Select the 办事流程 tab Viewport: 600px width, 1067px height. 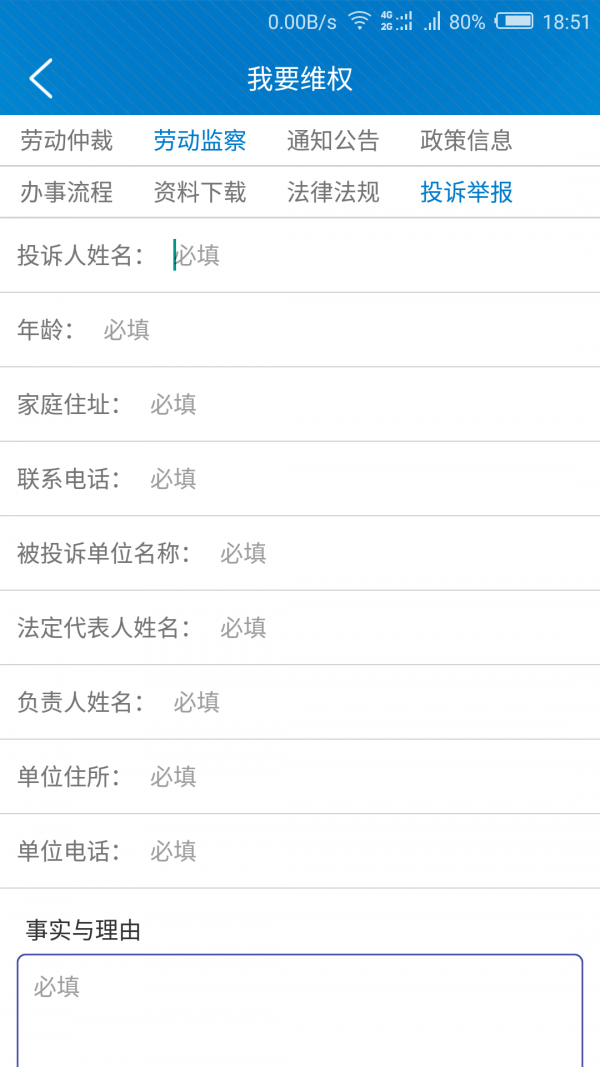(67, 192)
